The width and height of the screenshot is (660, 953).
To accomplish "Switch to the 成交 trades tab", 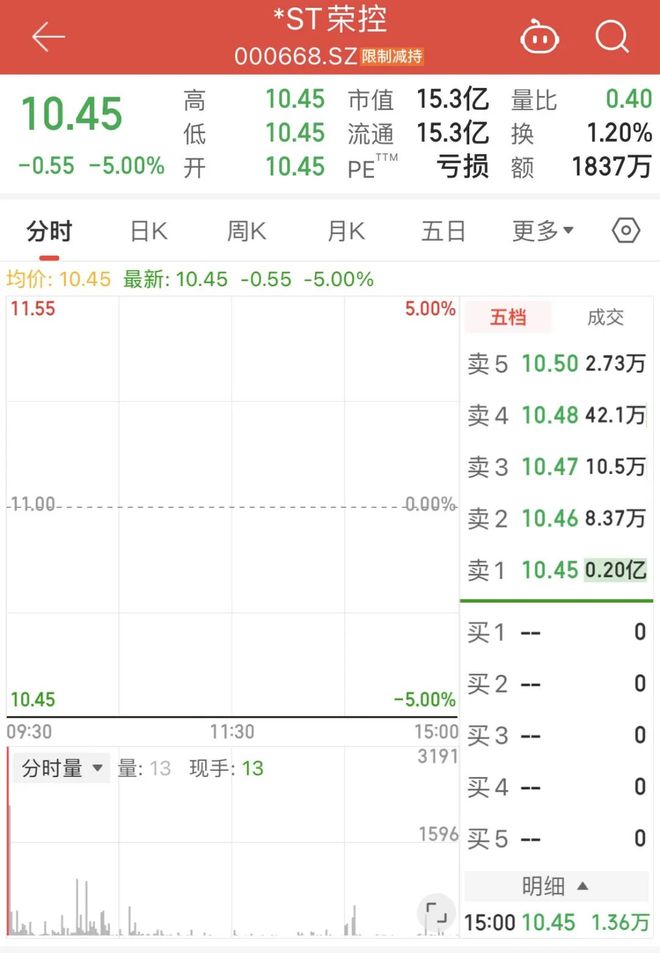I will tap(605, 317).
